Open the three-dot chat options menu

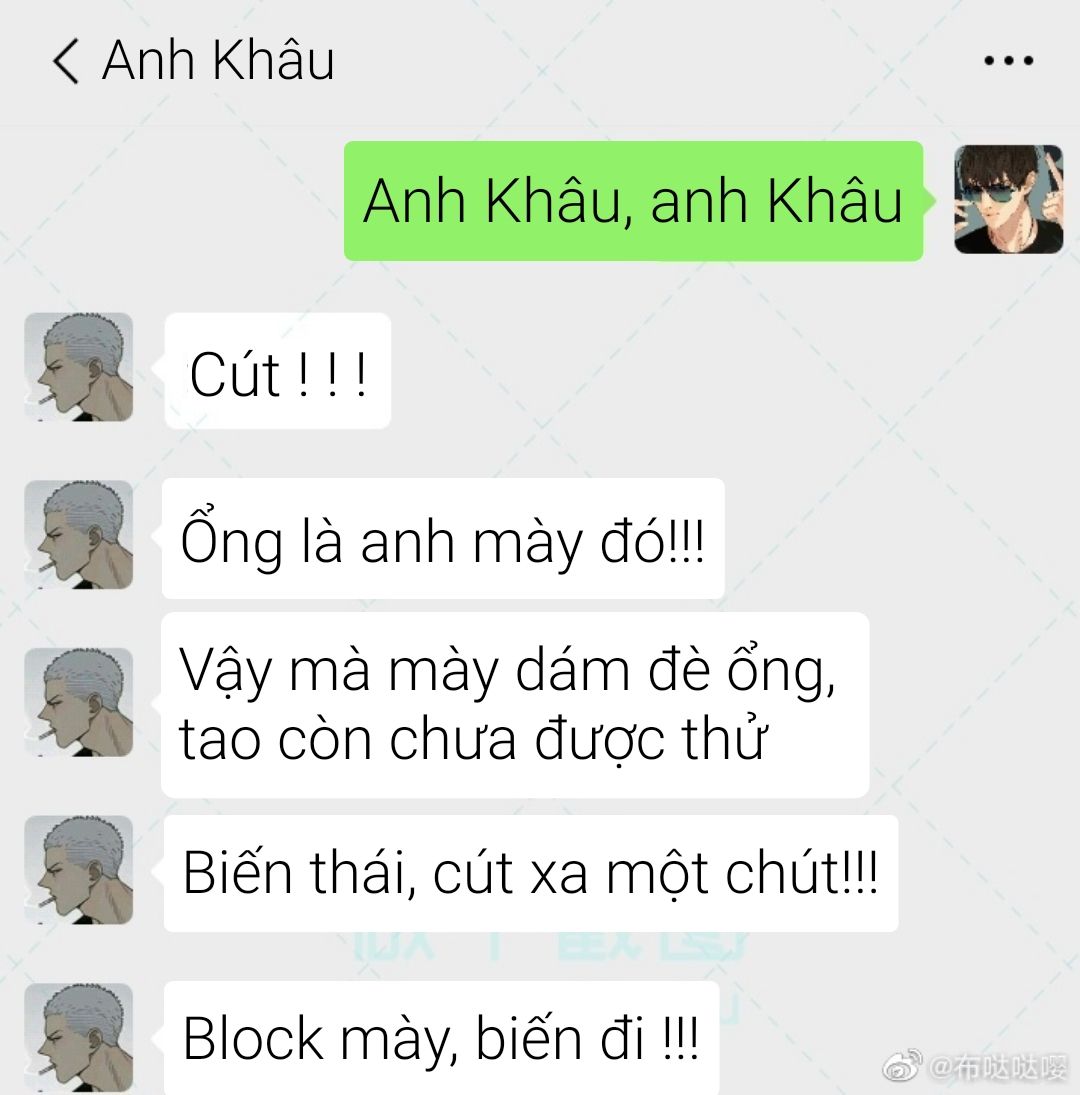[x=1008, y=61]
